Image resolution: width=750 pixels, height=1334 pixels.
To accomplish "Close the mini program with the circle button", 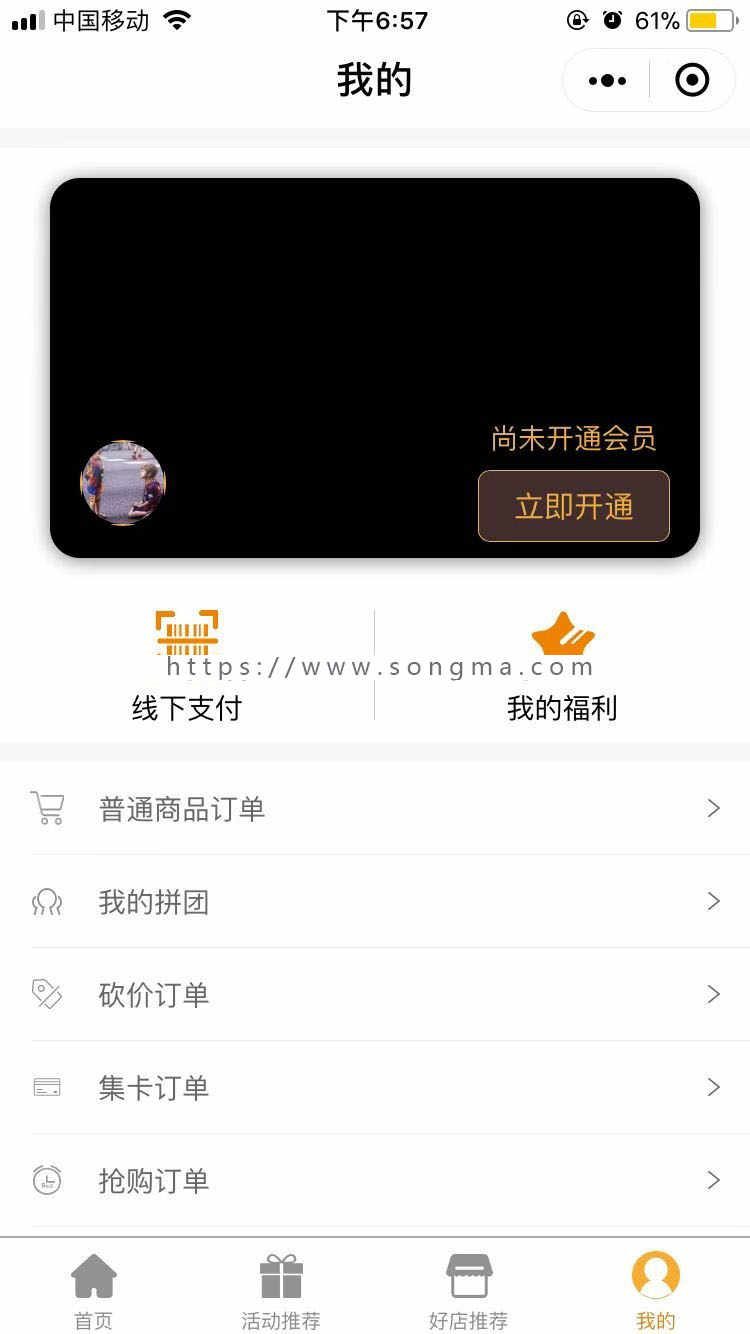I will [692, 80].
